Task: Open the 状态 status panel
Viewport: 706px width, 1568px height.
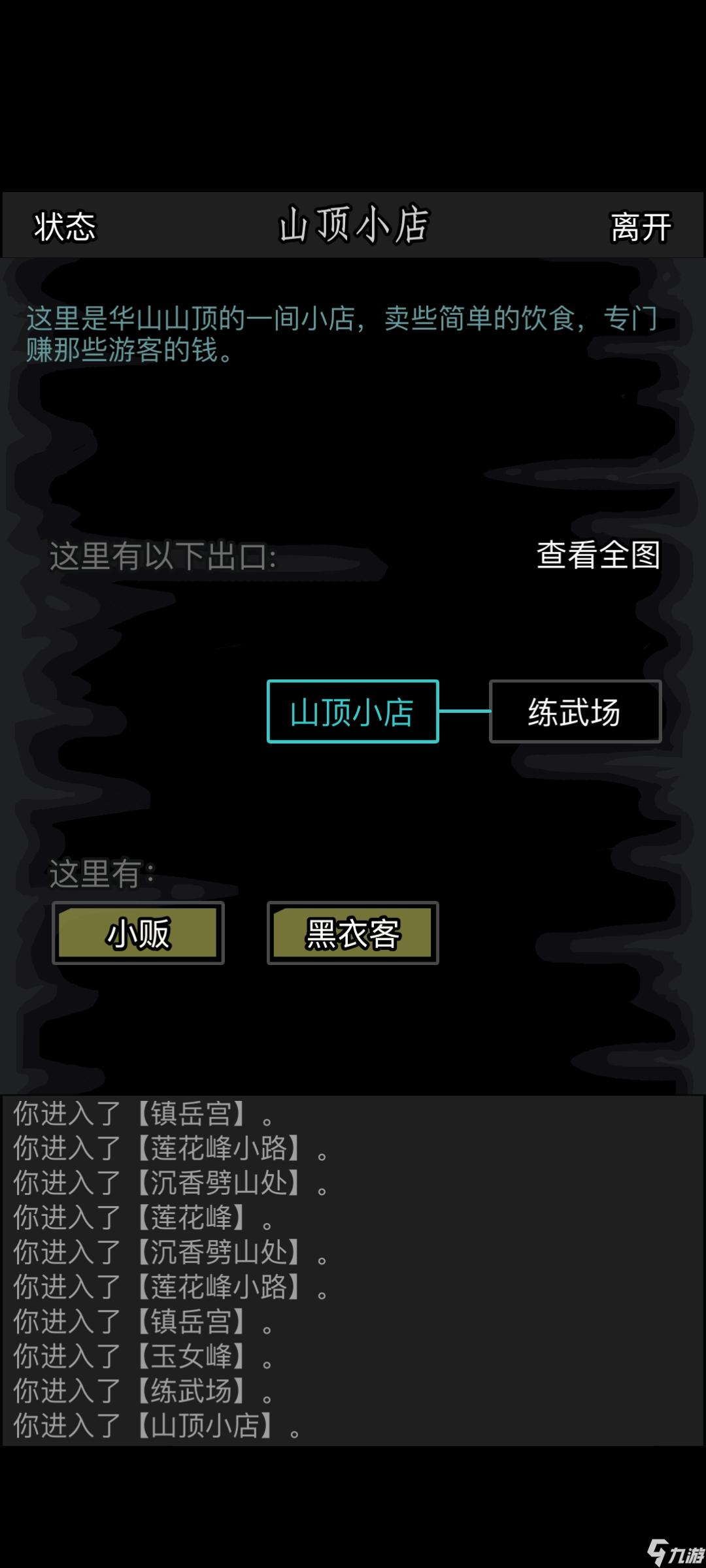Action: (x=65, y=227)
